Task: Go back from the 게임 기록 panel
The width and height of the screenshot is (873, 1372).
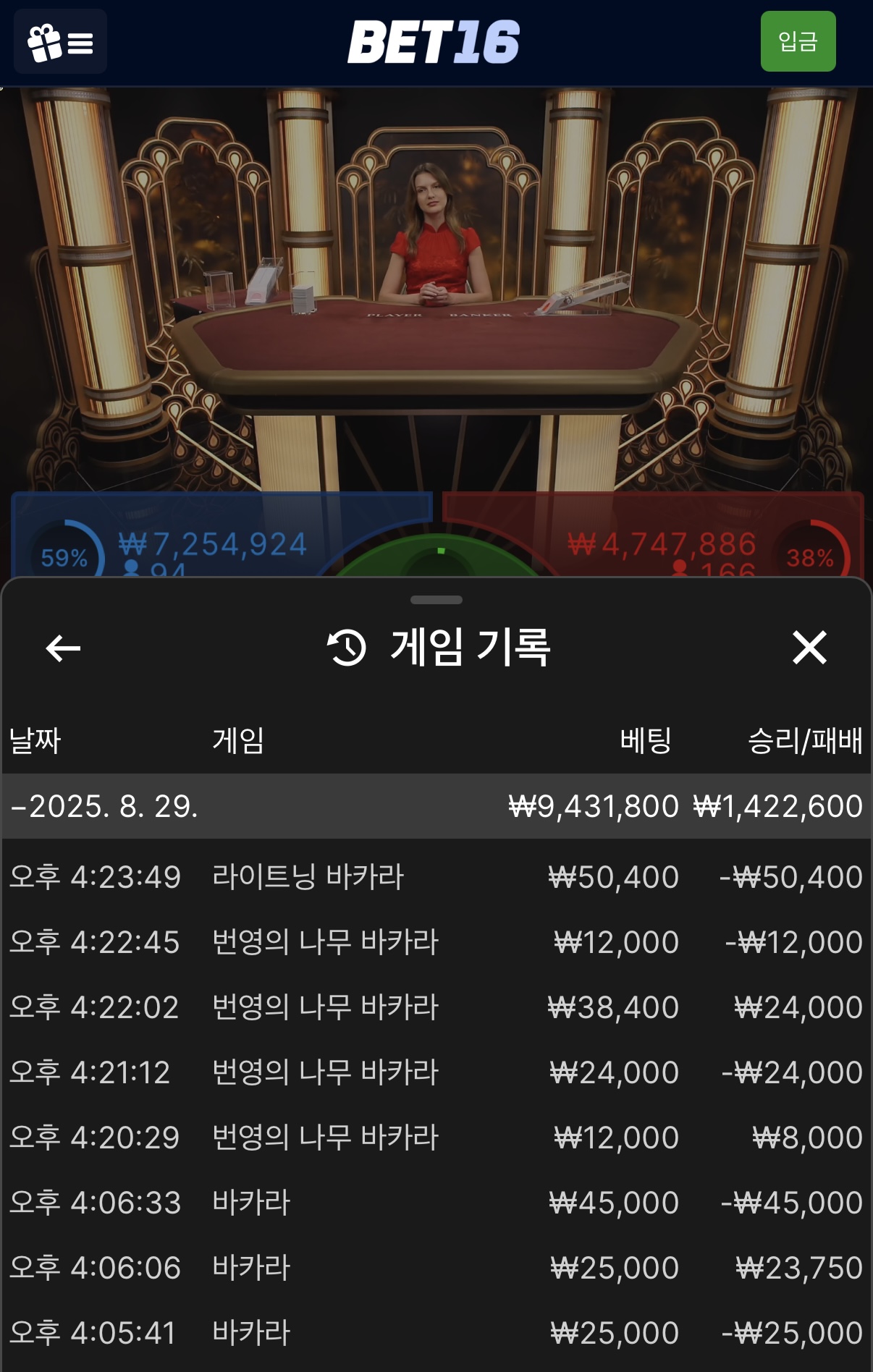Action: [x=63, y=648]
